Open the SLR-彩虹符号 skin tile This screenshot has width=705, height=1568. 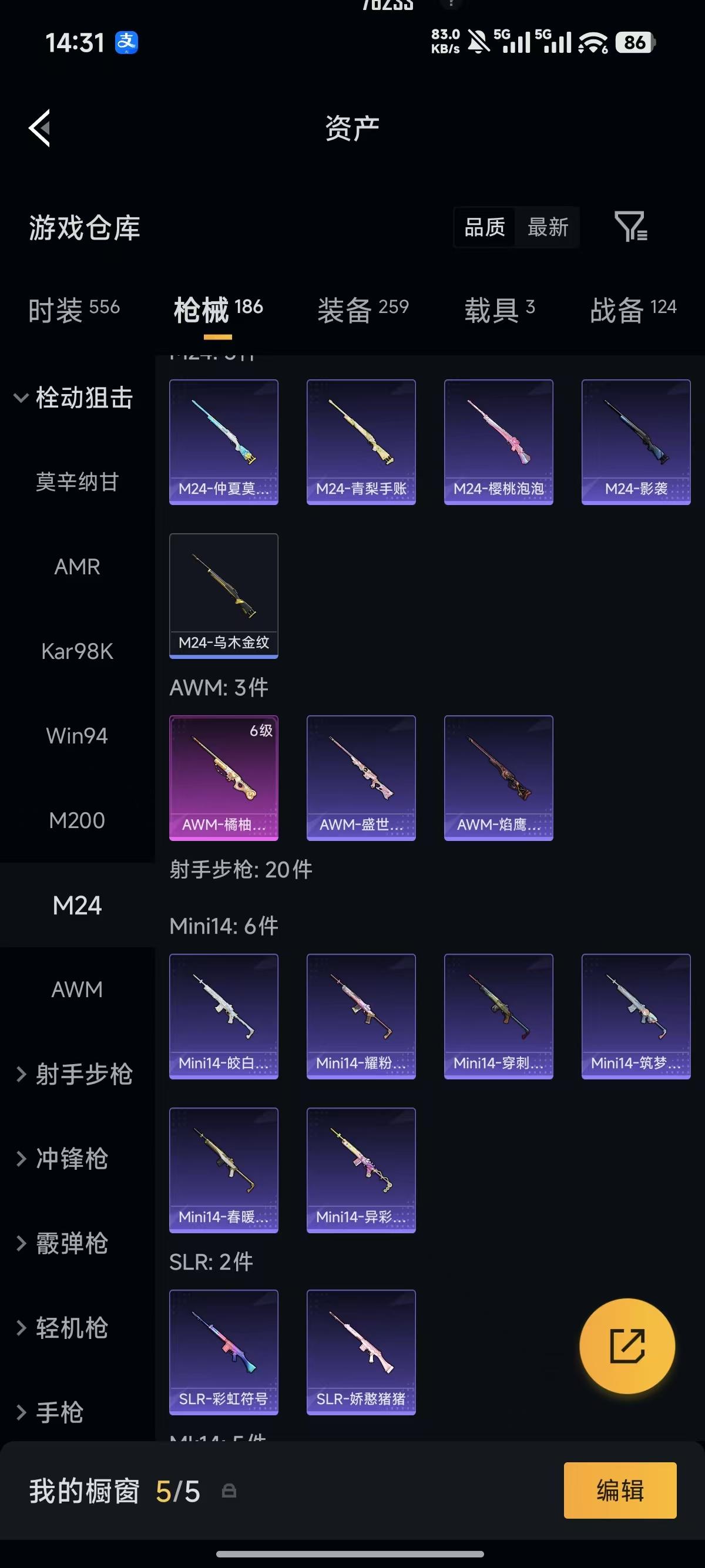coord(223,1352)
